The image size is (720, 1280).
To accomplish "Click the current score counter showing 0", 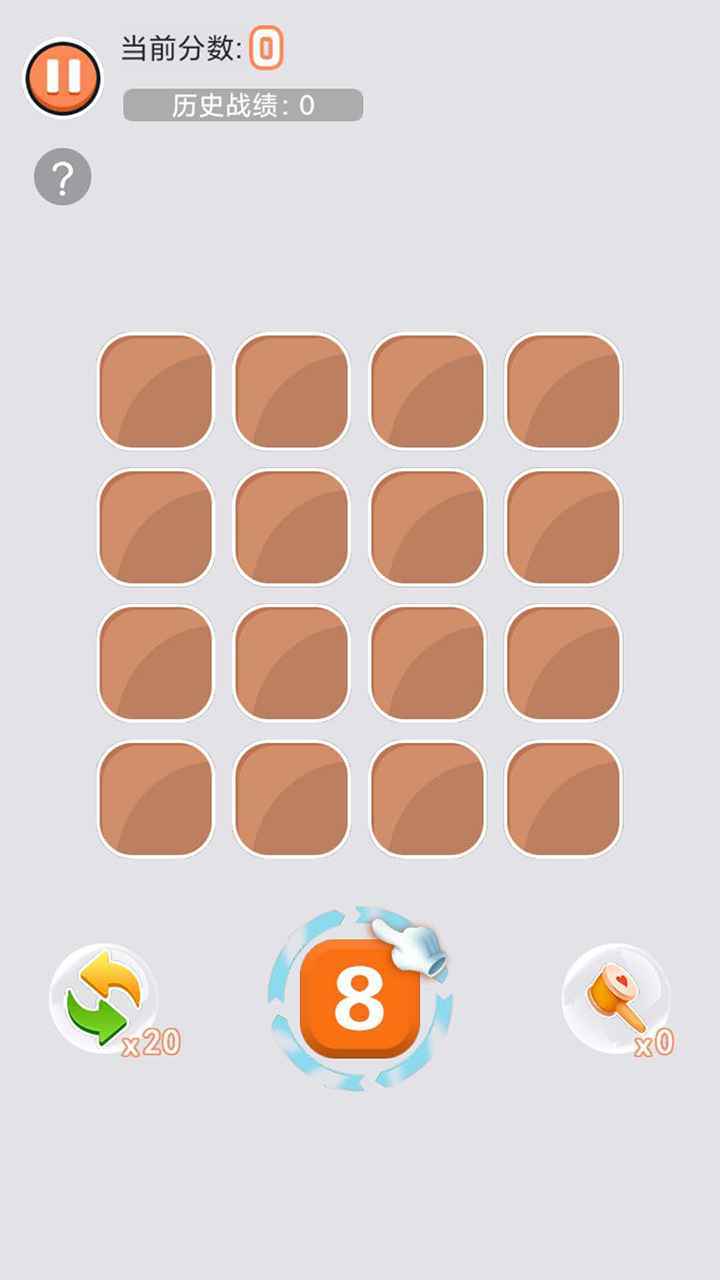I will 268,47.
